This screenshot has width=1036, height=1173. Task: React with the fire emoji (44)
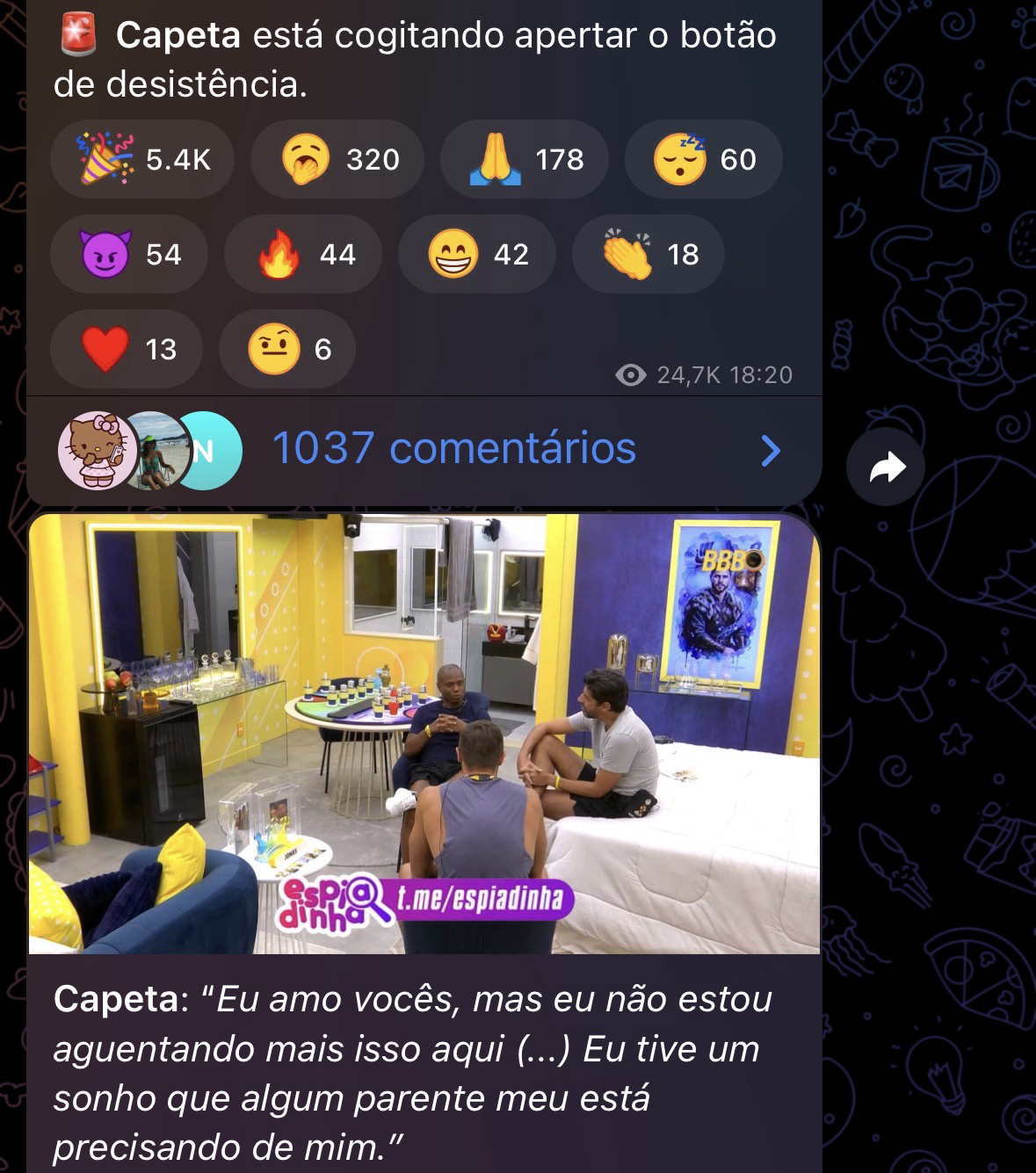point(303,254)
